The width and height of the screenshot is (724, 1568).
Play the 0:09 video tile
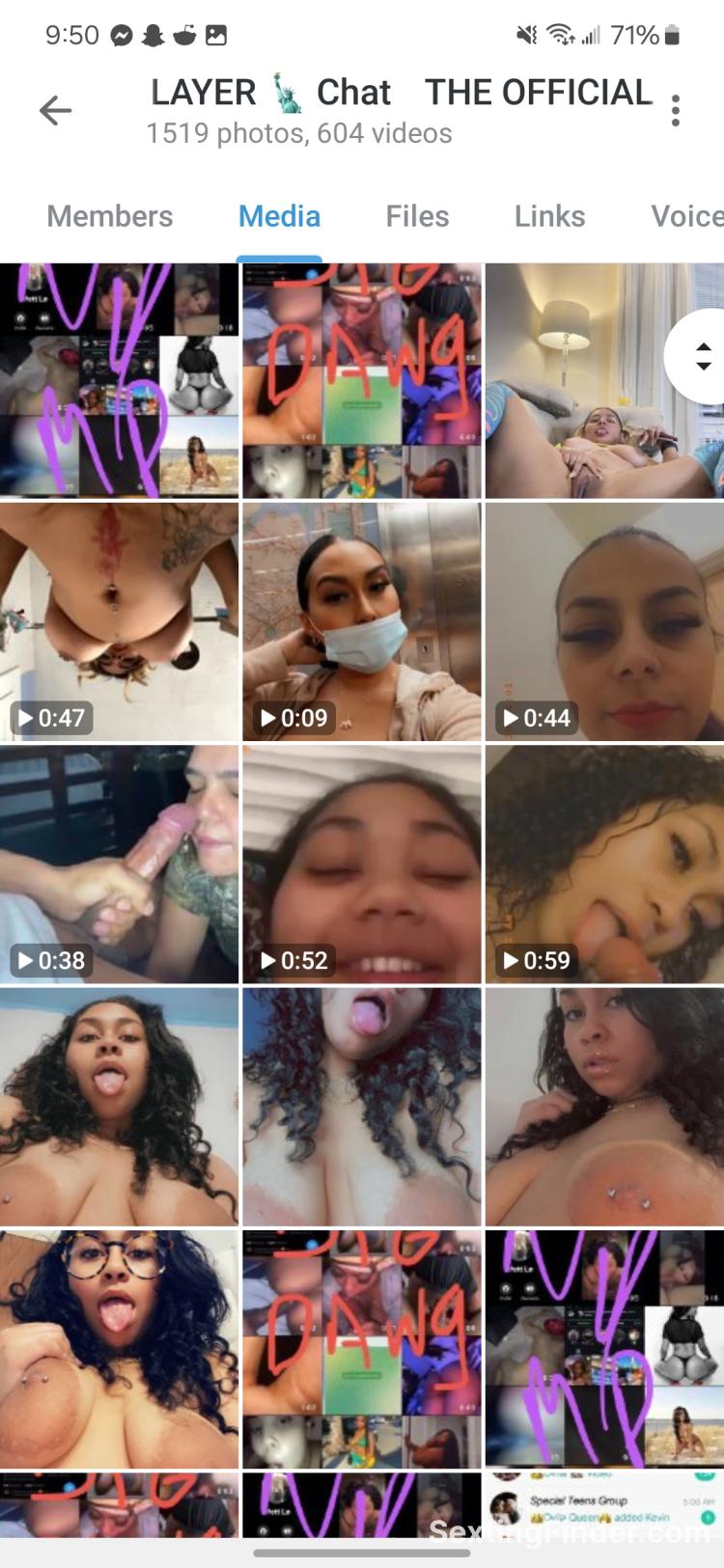tap(361, 621)
